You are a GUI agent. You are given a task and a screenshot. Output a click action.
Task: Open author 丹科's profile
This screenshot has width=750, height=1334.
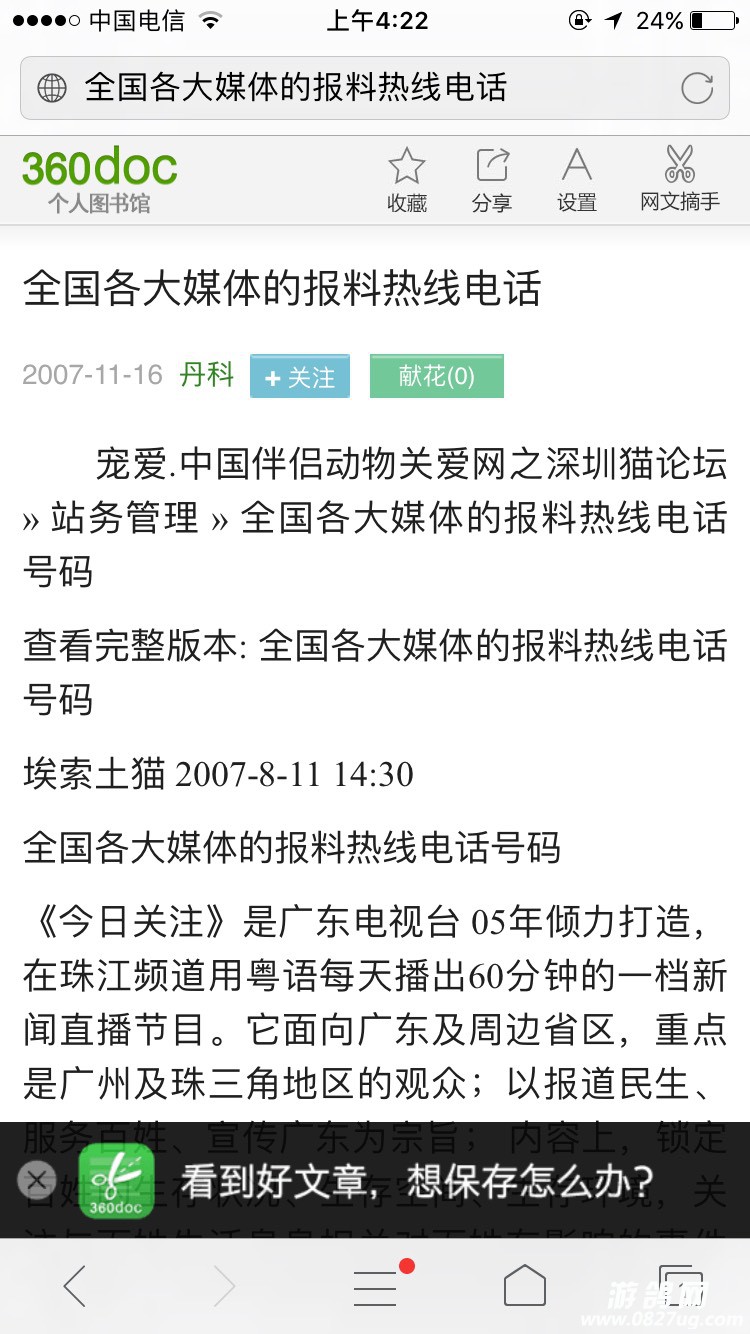pos(207,376)
